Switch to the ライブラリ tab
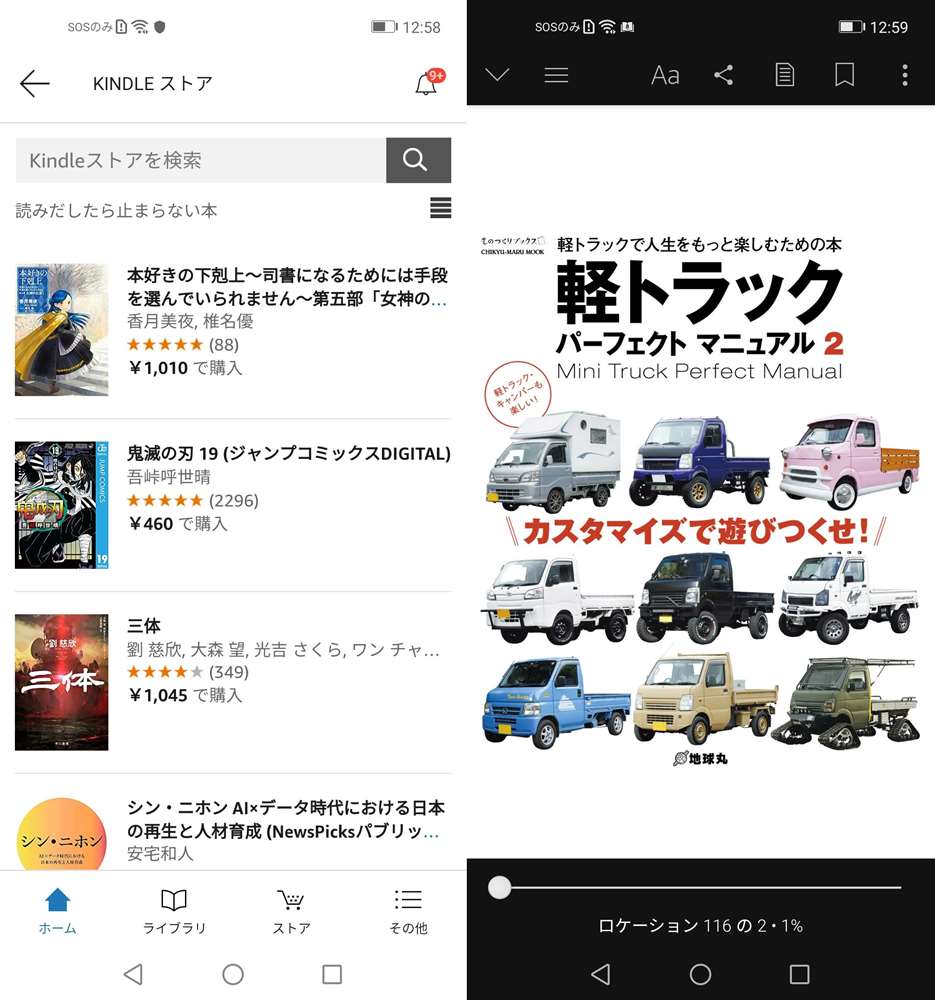The height and width of the screenshot is (1000, 935). tap(174, 913)
